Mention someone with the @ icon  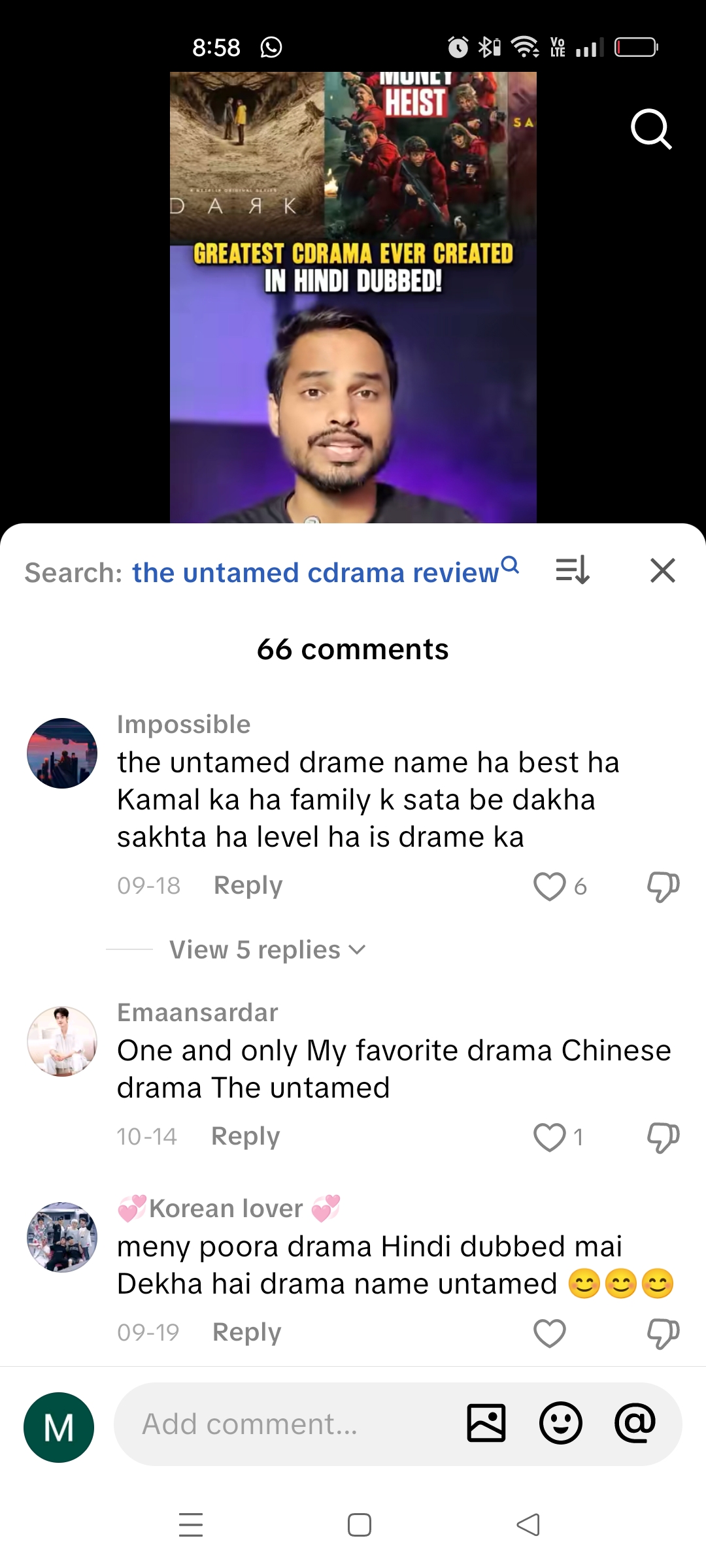[x=635, y=1423]
